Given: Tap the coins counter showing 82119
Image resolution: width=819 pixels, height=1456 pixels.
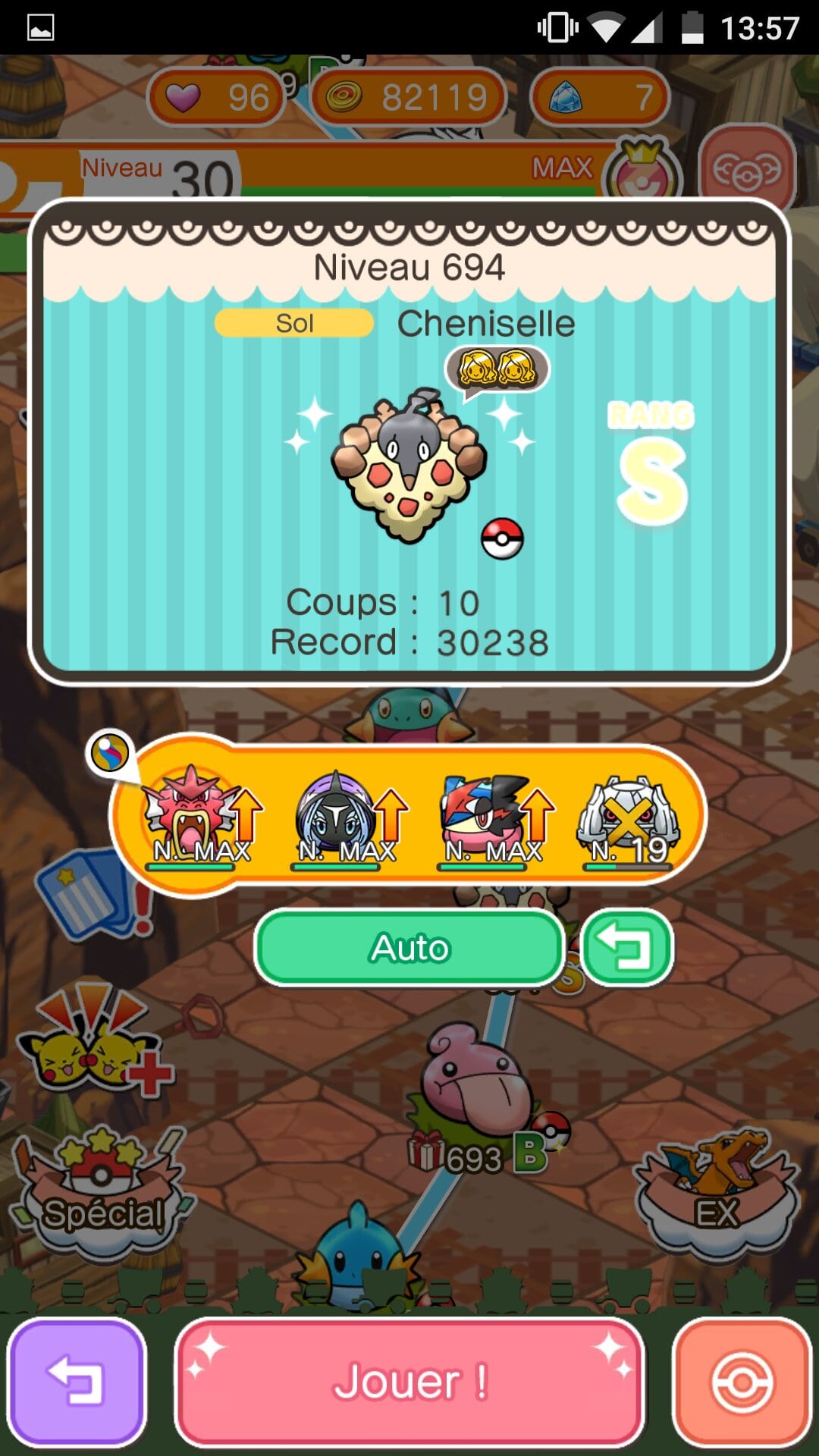Looking at the screenshot, I should point(409,97).
